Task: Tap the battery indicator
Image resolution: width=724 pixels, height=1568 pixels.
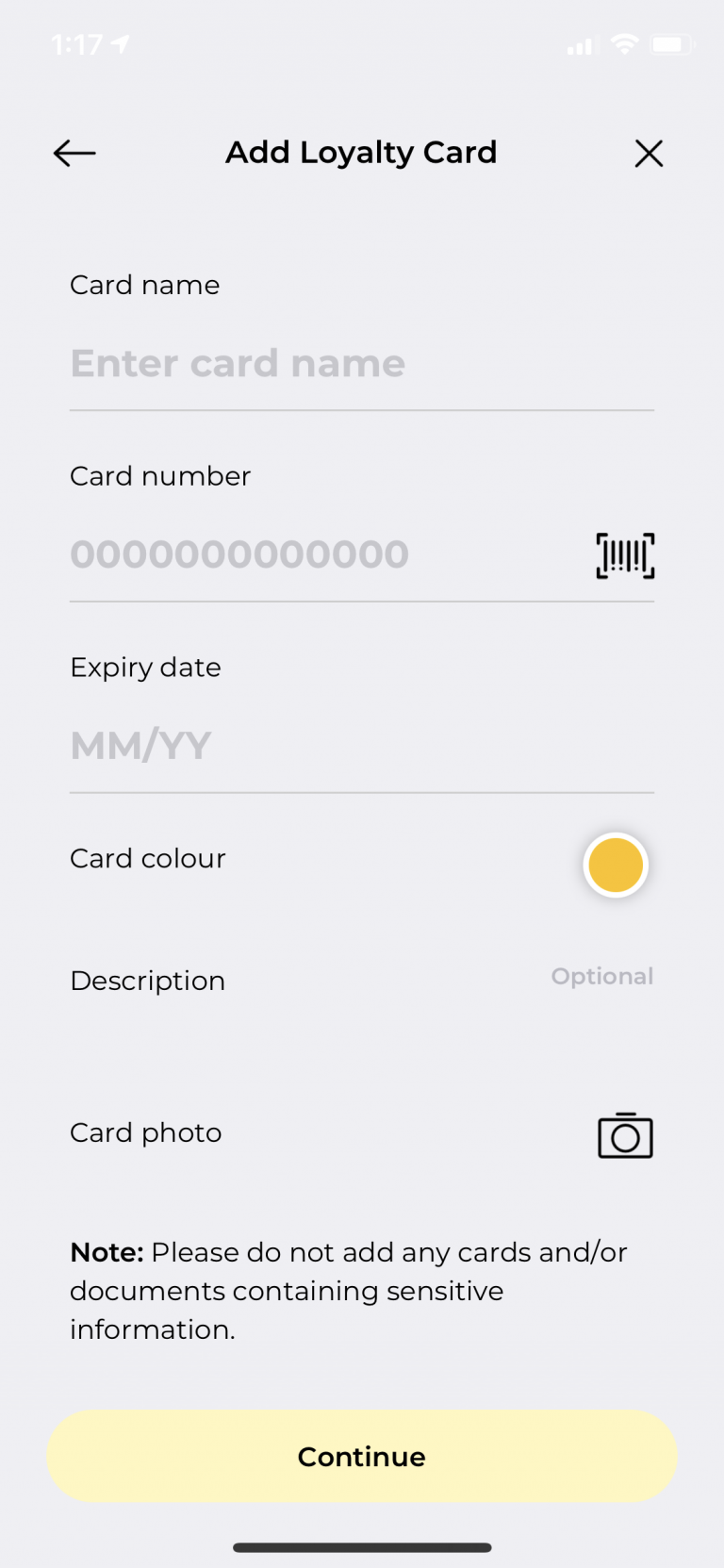Action: click(672, 43)
